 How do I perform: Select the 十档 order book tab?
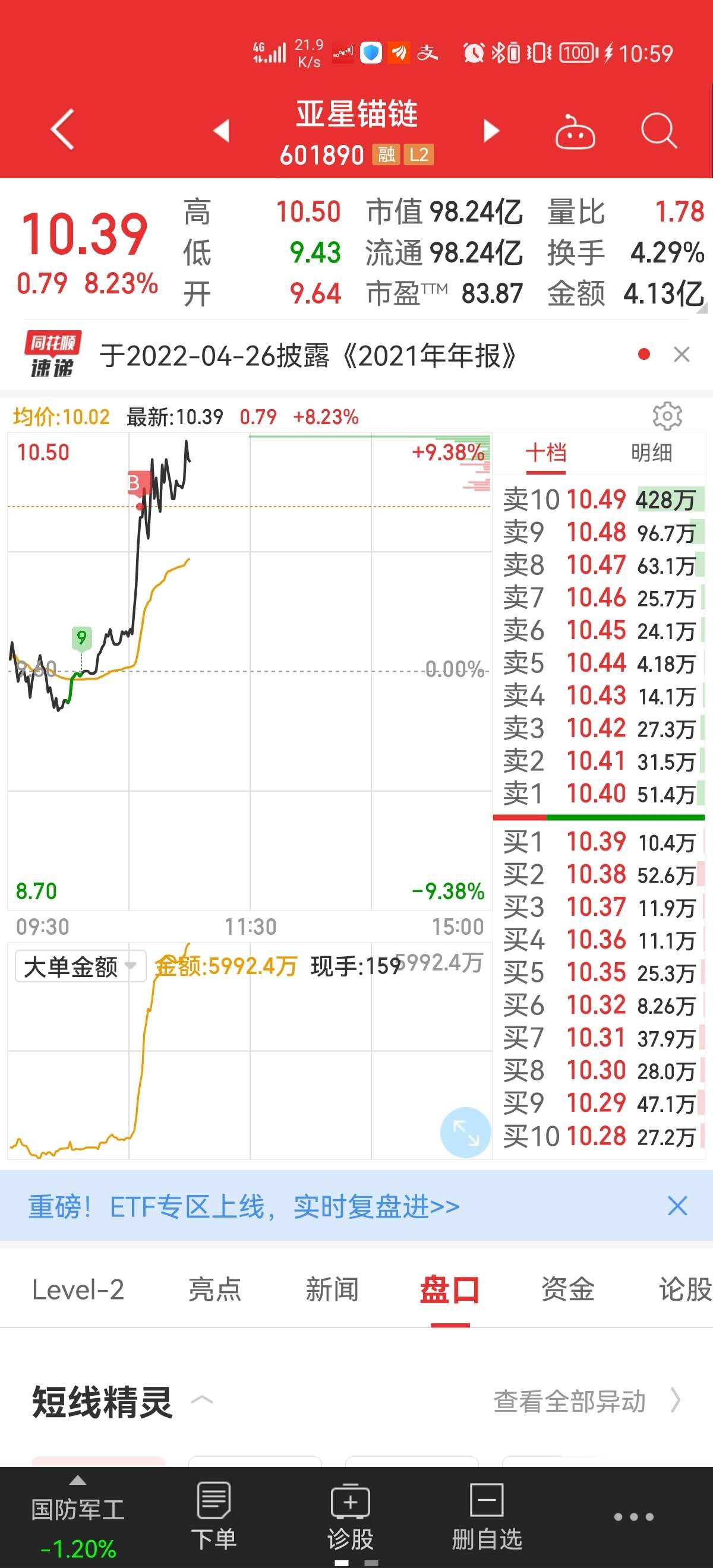545,453
